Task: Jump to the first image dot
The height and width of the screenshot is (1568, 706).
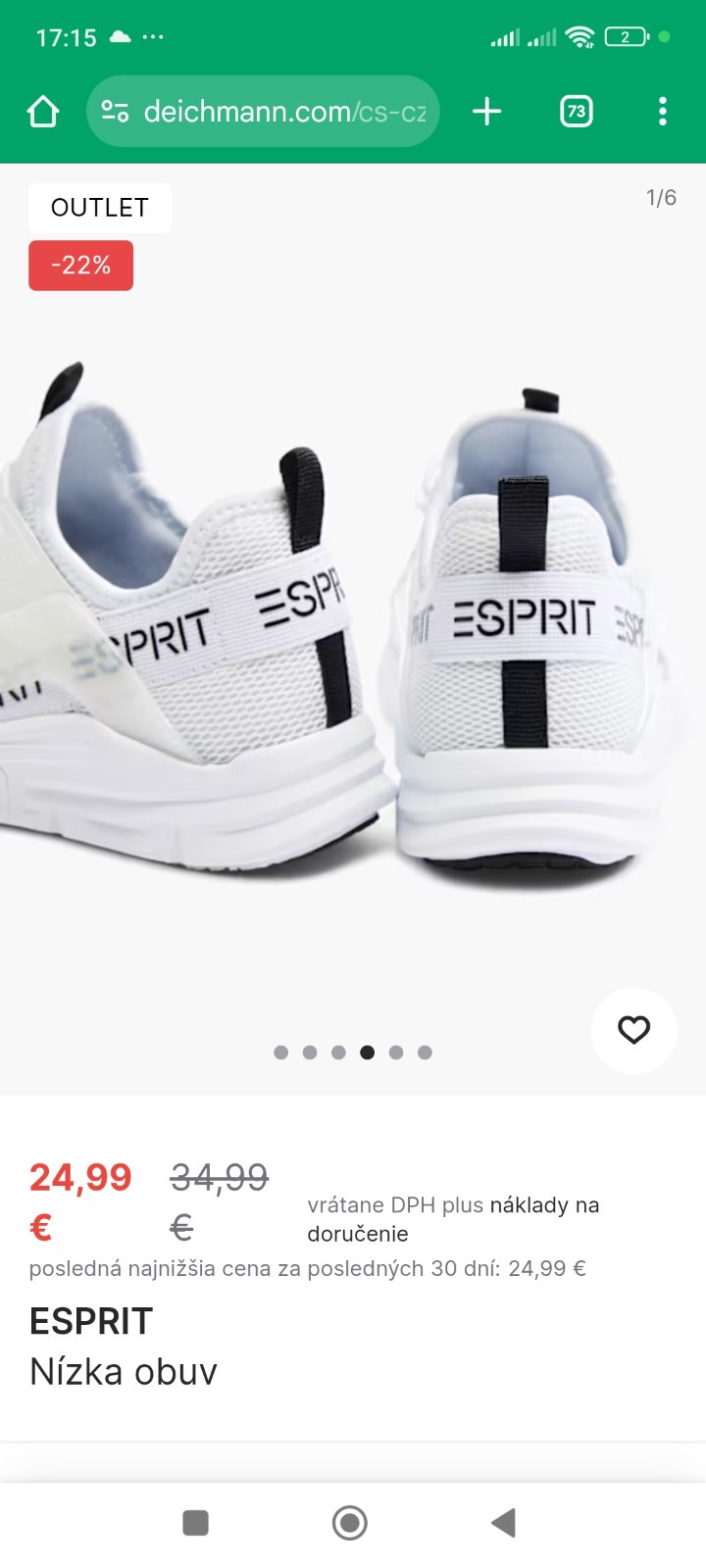Action: [281, 1053]
